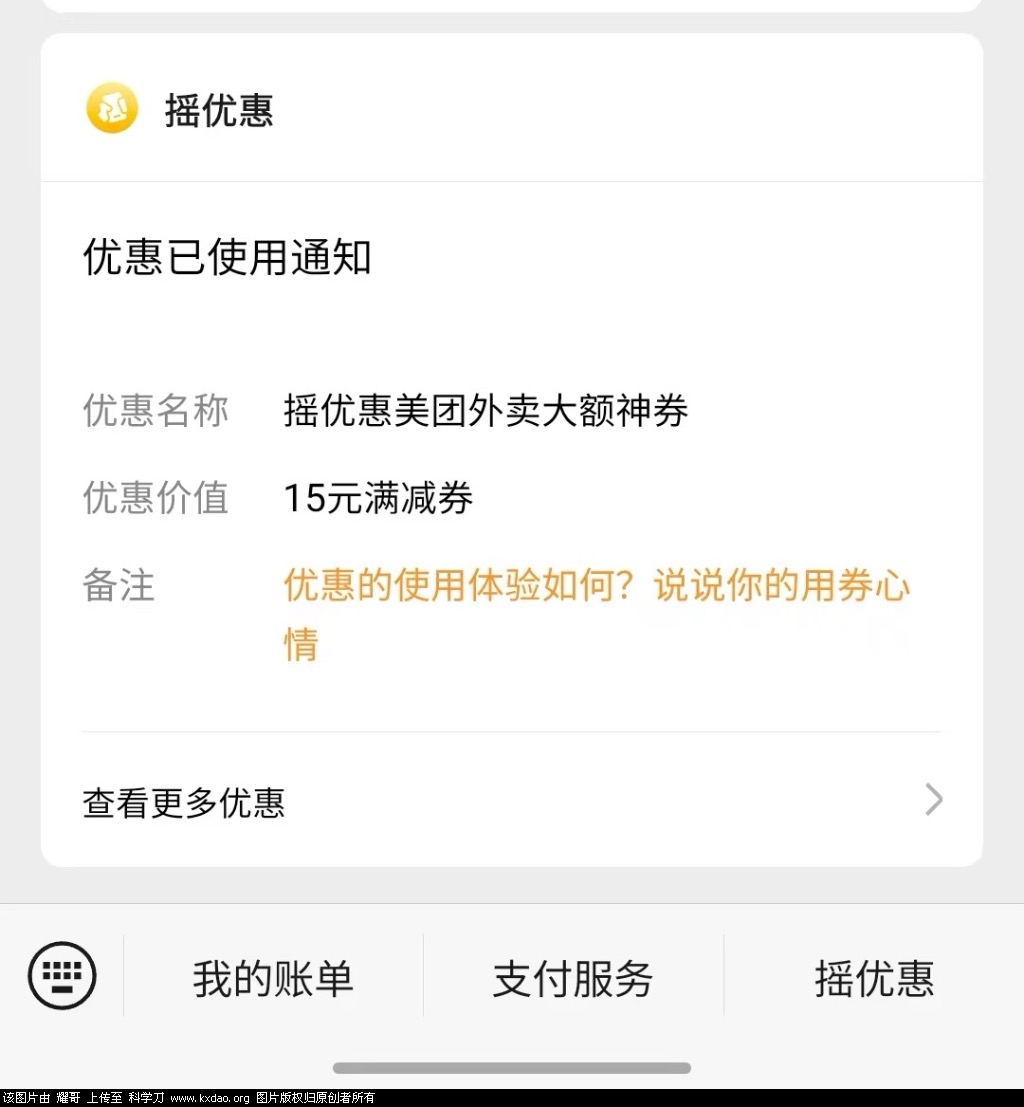Open the 支付服务 menu

573,977
